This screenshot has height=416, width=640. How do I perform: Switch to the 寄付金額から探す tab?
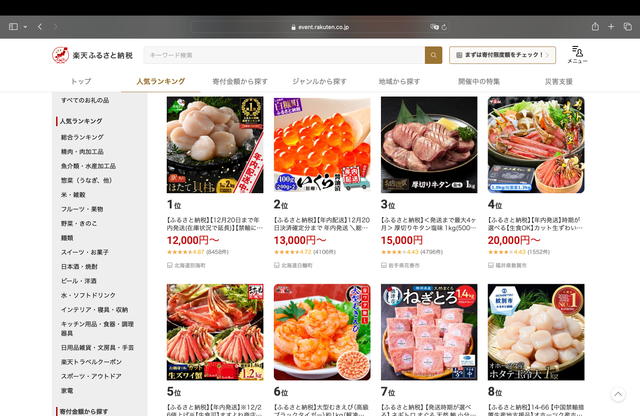(233, 81)
